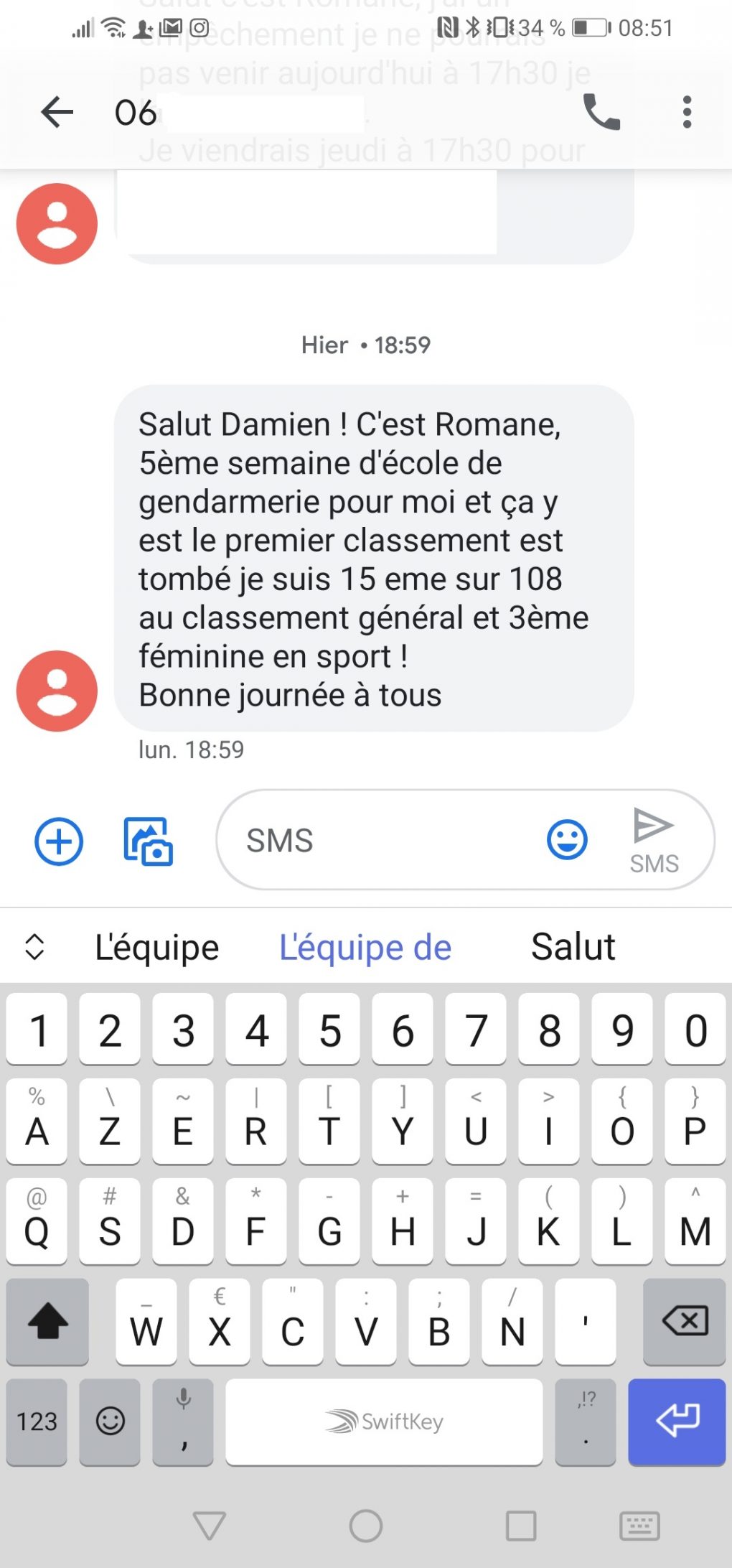Expand the SwiftKey toolbar arrows

34,947
